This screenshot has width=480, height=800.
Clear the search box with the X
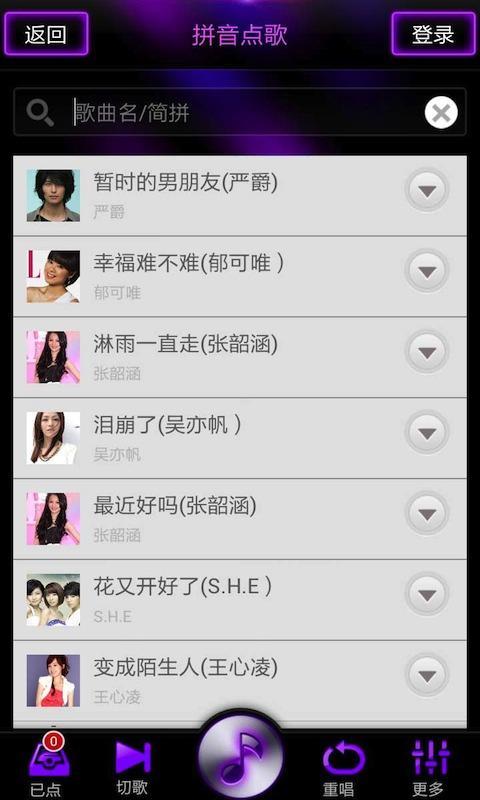coord(441,113)
